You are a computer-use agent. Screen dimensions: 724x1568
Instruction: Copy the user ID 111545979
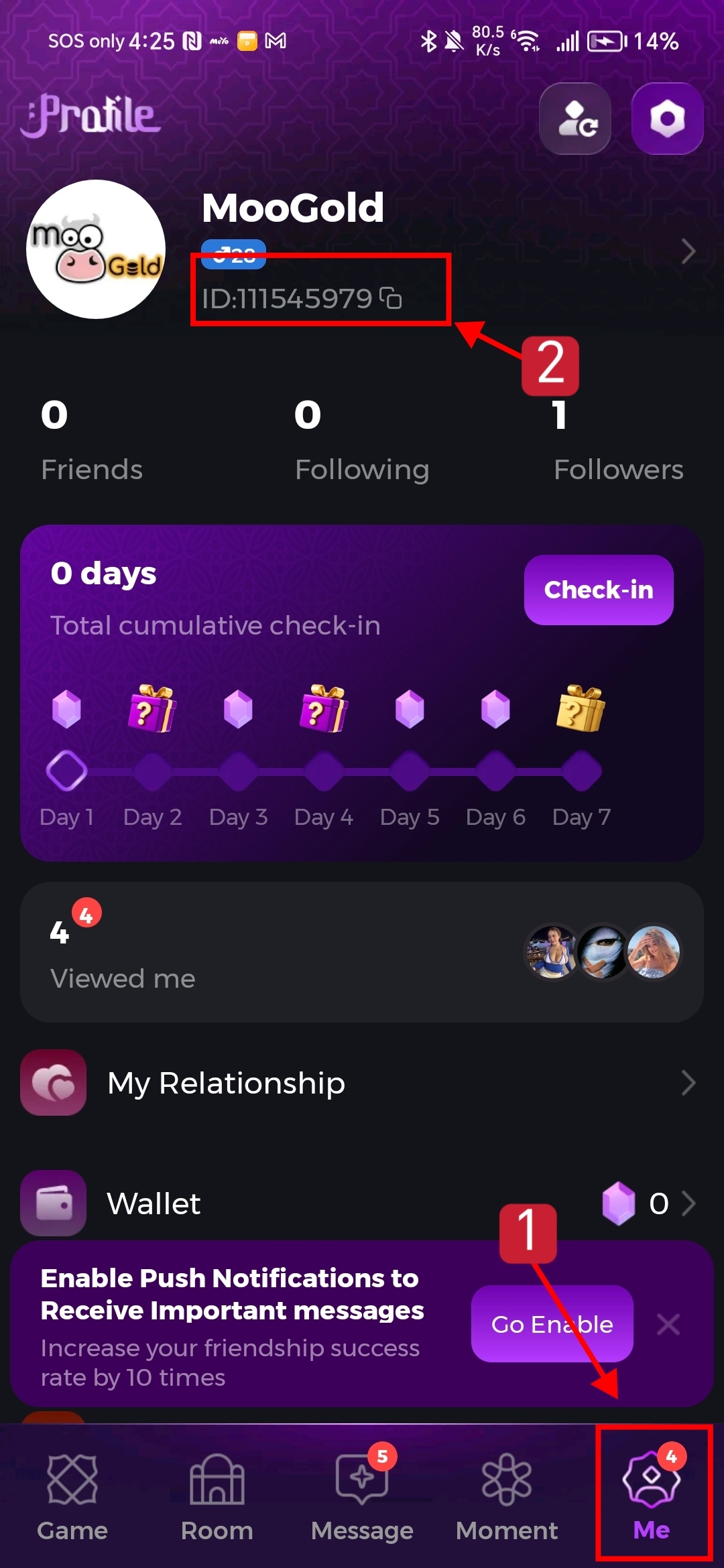pyautogui.click(x=391, y=298)
